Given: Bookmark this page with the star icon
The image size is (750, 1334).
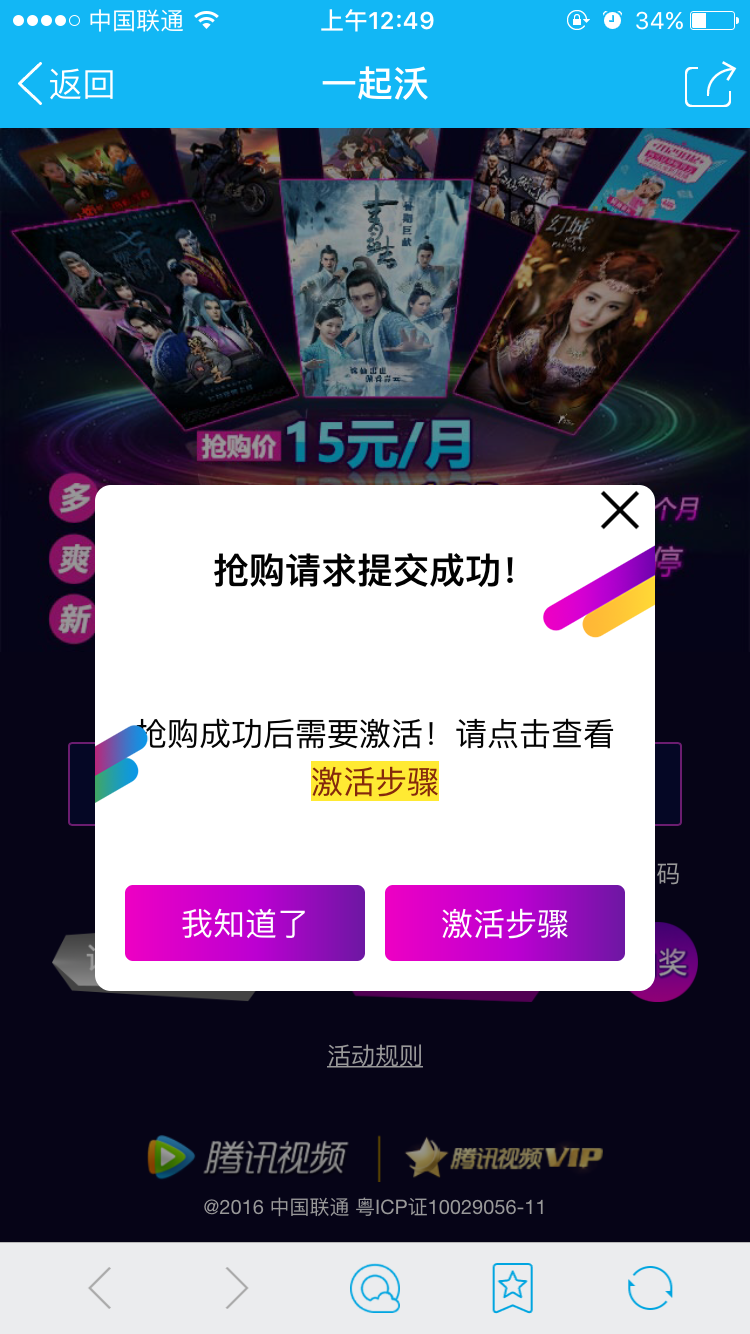Looking at the screenshot, I should 513,1288.
